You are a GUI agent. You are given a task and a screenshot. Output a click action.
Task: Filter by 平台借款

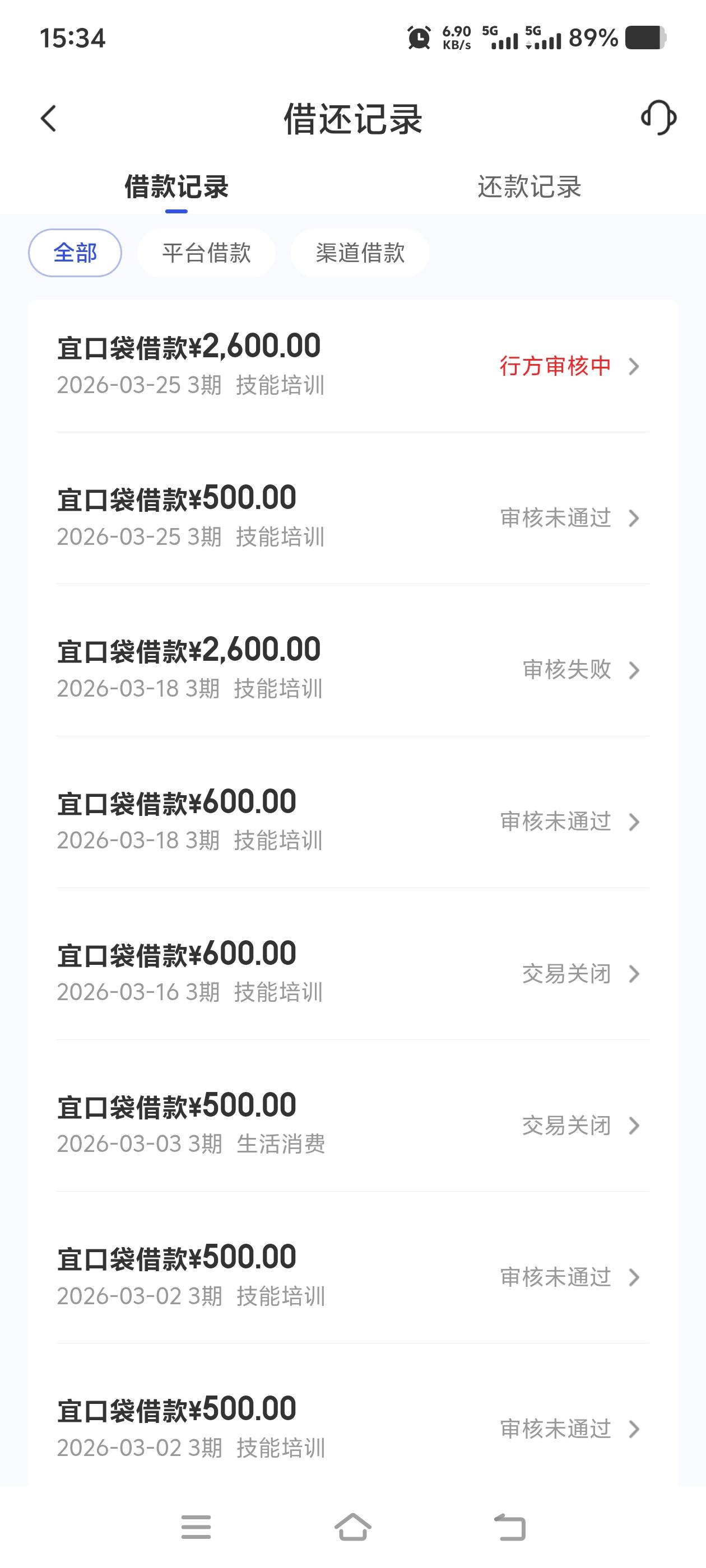point(207,253)
